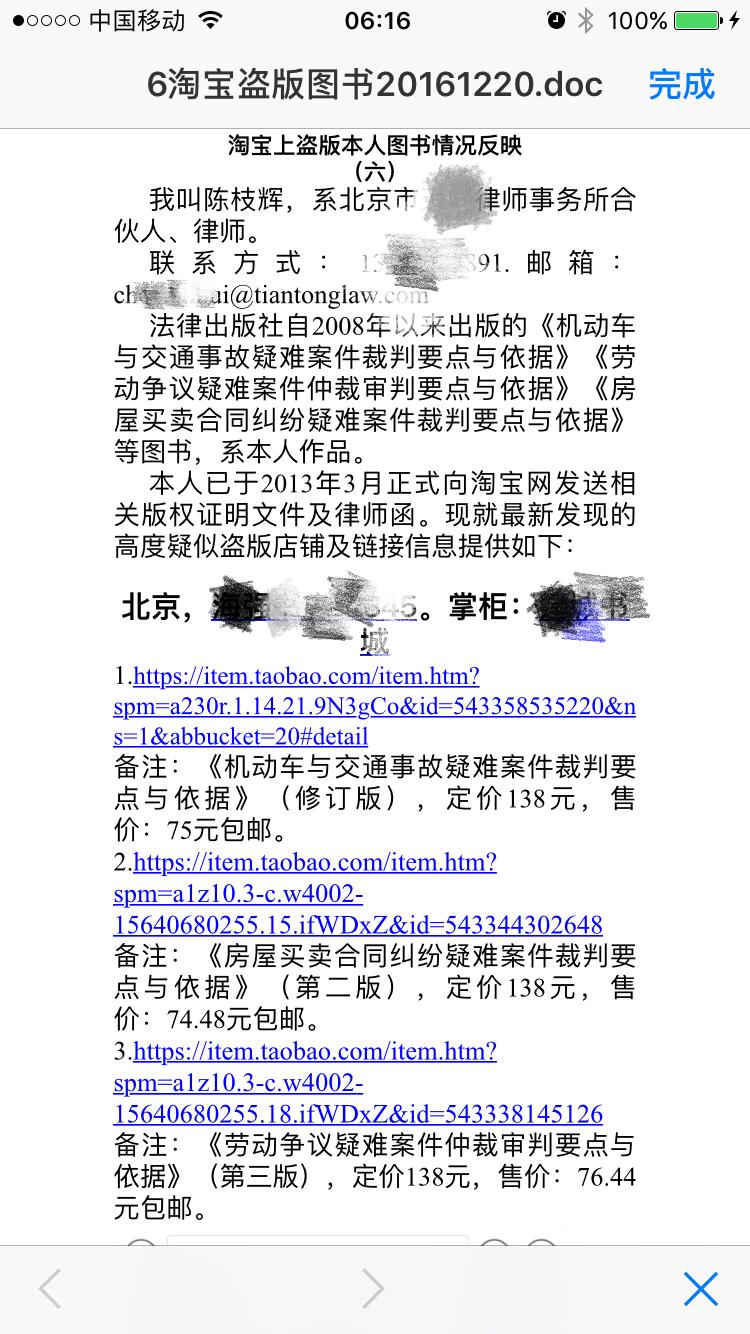Viewport: 750px width, 1334px height.
Task: Go to the next page arrow
Action: [x=373, y=1289]
